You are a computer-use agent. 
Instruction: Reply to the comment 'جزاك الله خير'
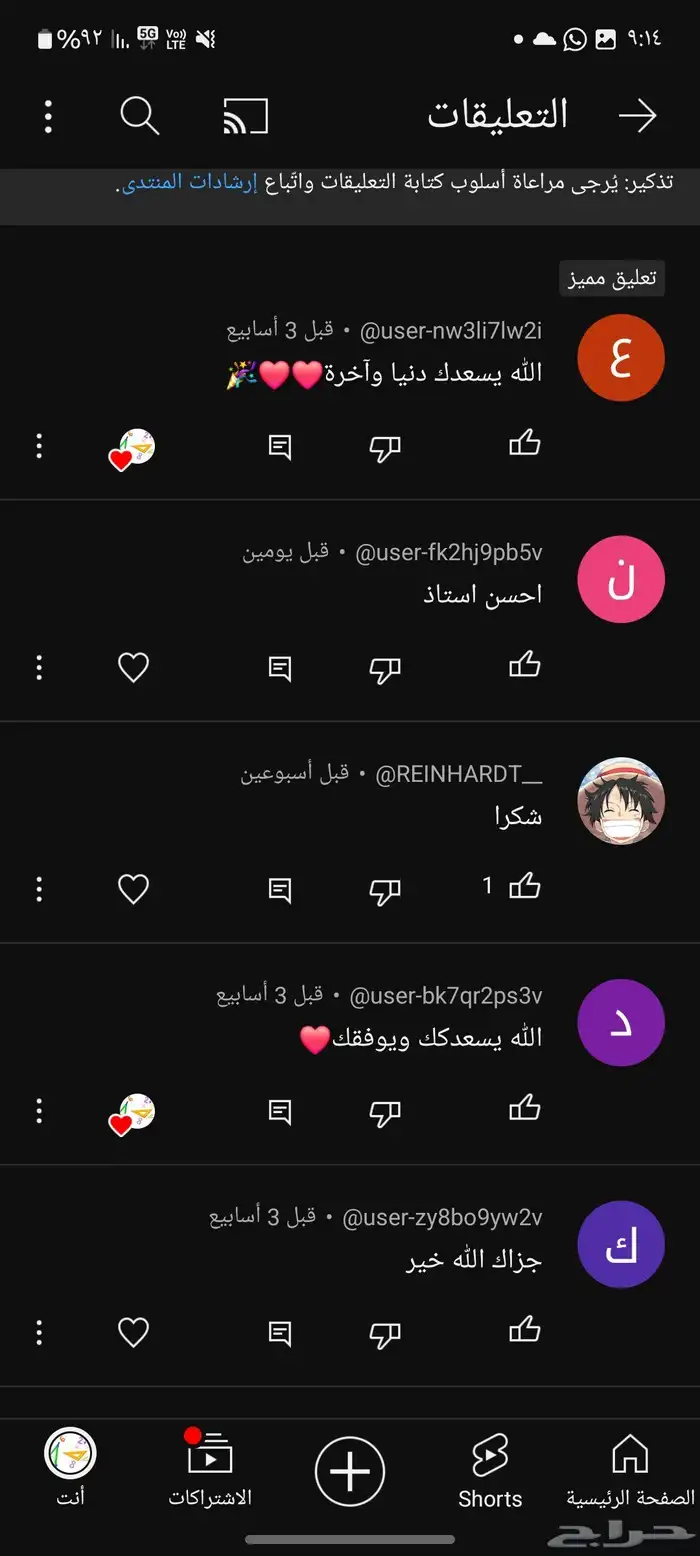[x=280, y=1332]
